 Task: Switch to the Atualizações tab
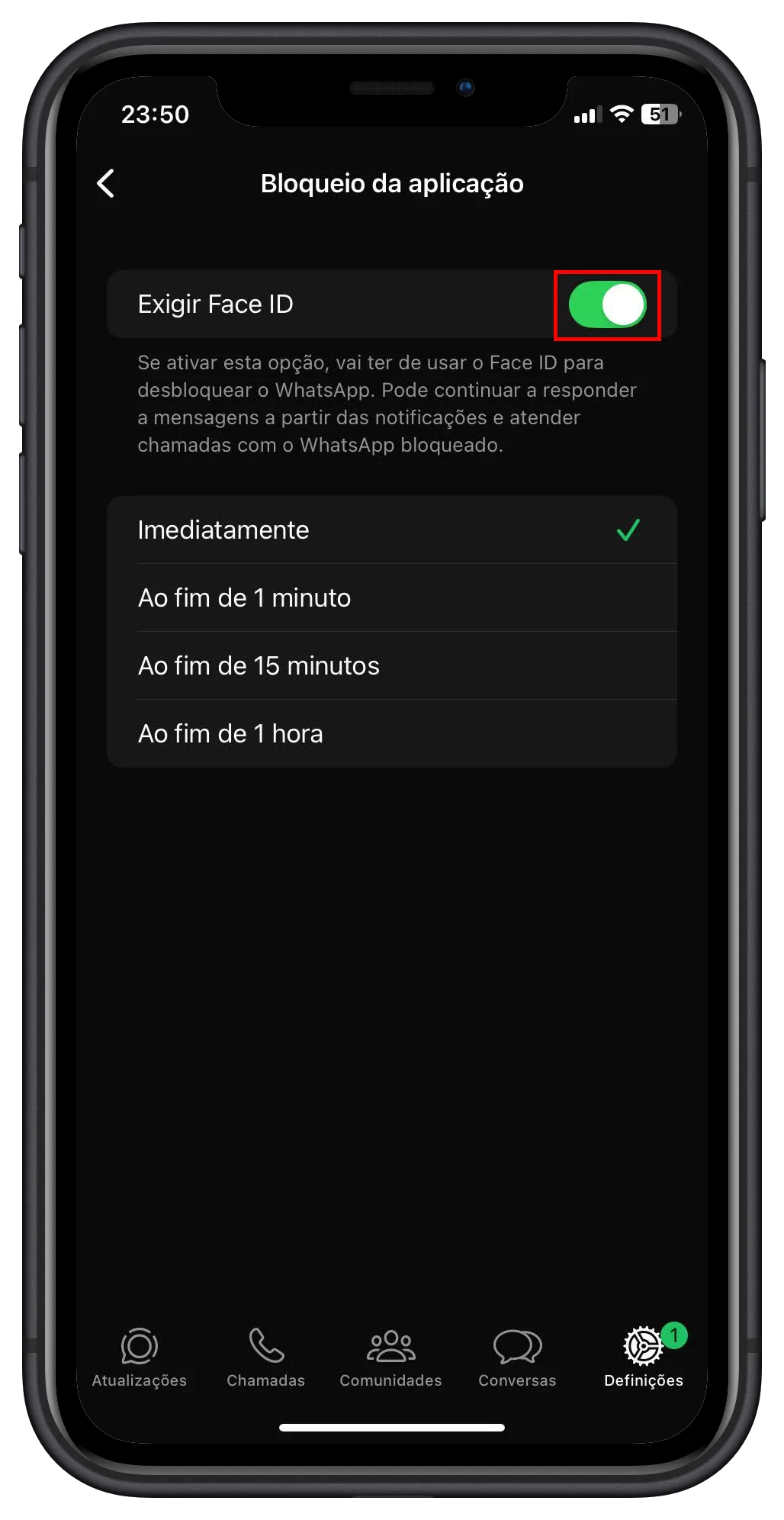tap(140, 1357)
